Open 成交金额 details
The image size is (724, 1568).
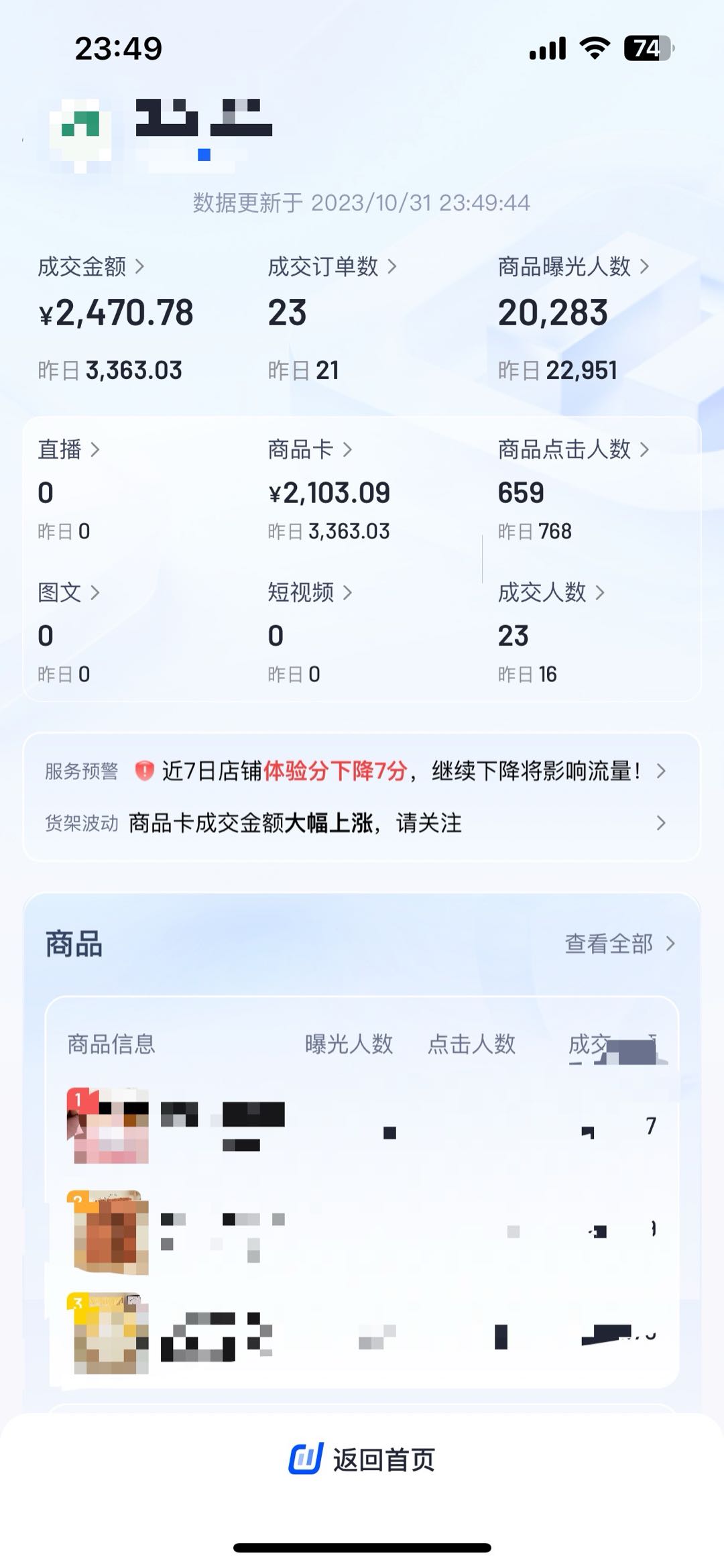pyautogui.click(x=90, y=267)
